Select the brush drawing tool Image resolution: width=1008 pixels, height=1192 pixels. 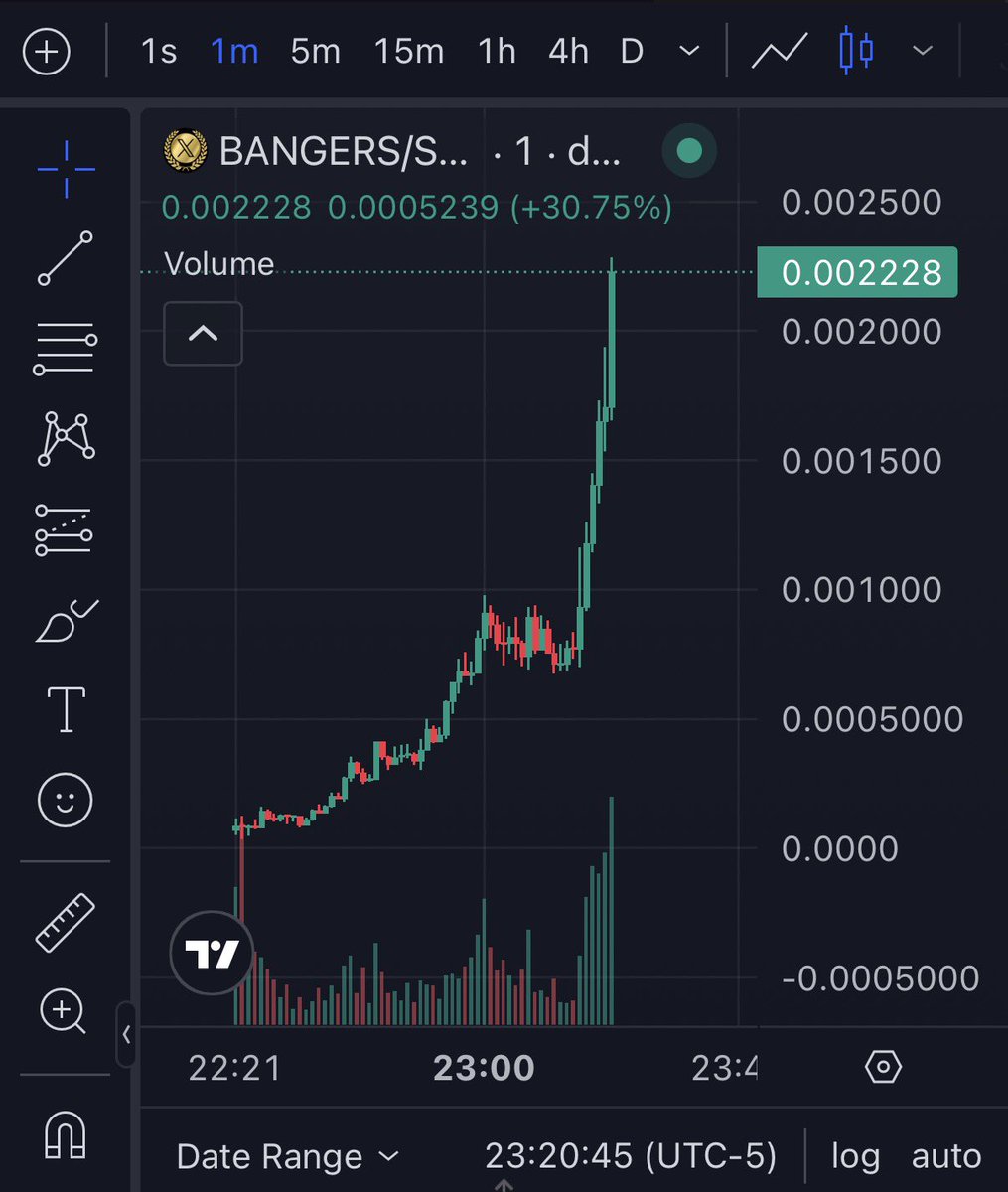point(66,621)
